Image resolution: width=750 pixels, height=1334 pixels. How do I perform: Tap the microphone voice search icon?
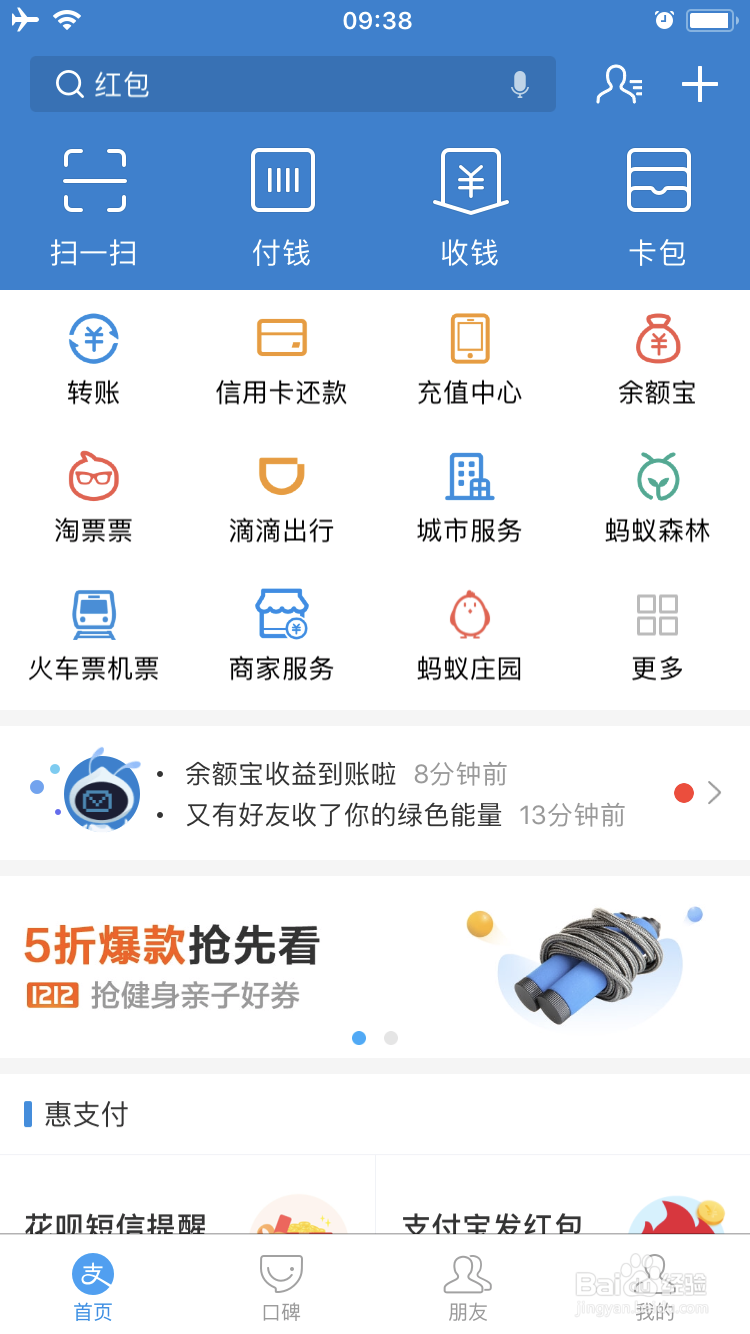pos(519,85)
